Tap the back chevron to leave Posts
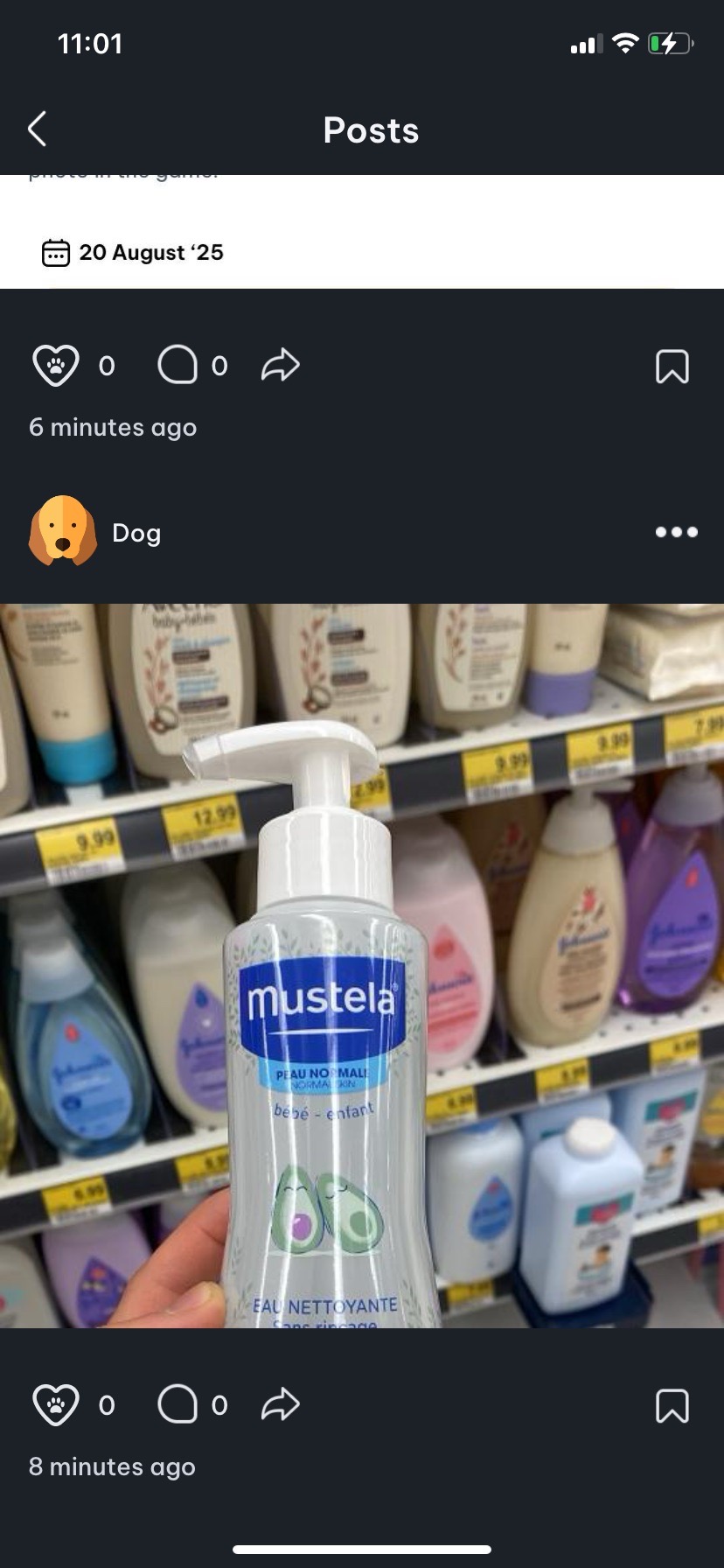Image resolution: width=724 pixels, height=1568 pixels. point(37,128)
